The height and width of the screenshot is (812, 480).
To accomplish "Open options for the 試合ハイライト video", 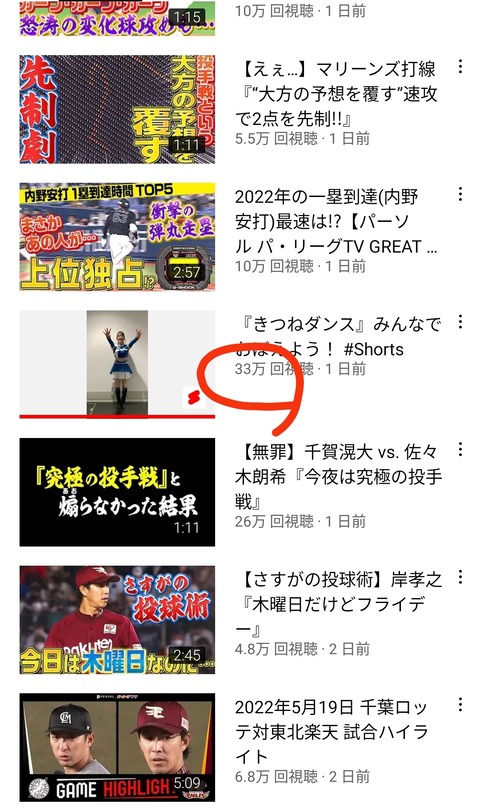I will click(x=460, y=704).
